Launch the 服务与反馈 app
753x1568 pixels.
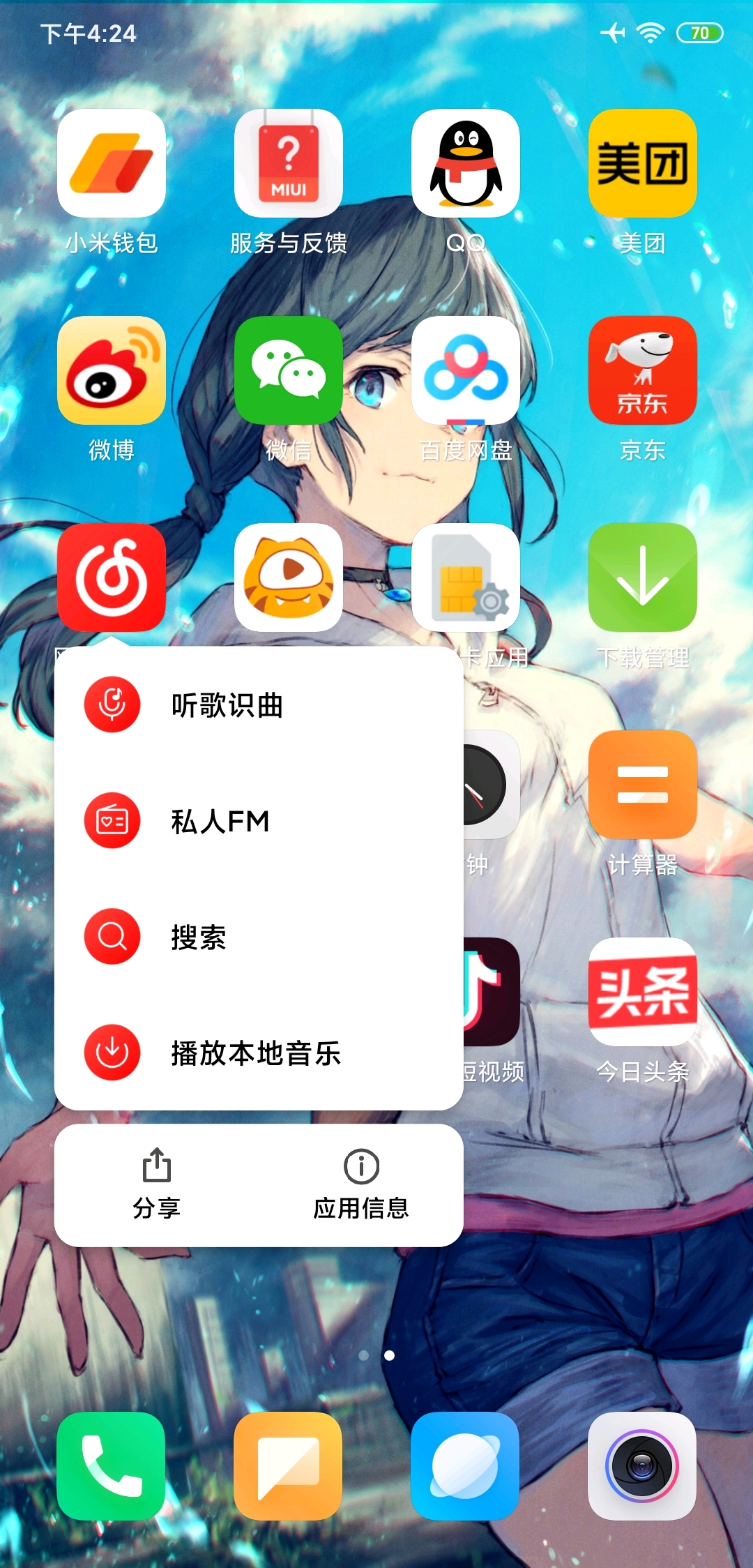click(x=289, y=164)
